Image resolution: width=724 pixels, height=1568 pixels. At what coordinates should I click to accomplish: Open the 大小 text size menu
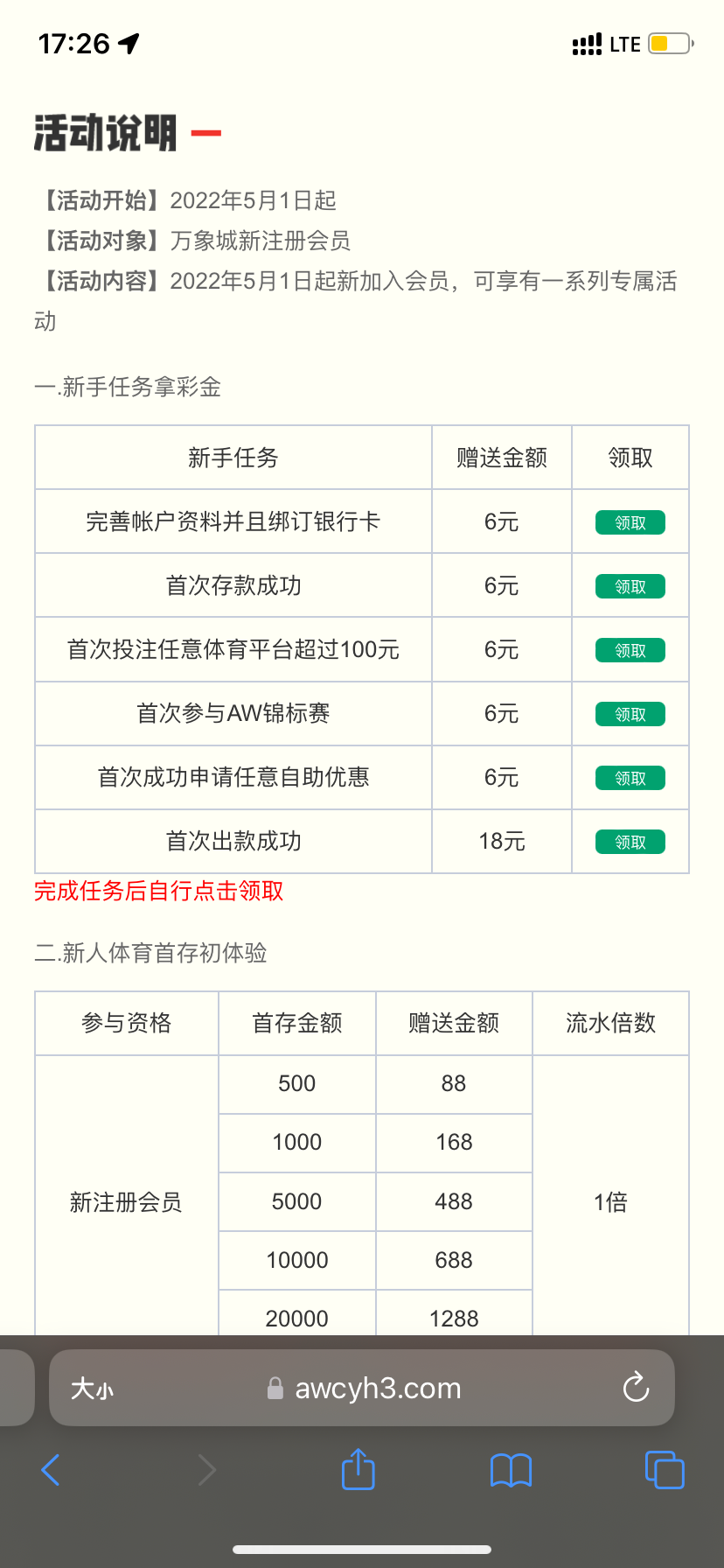[92, 1389]
